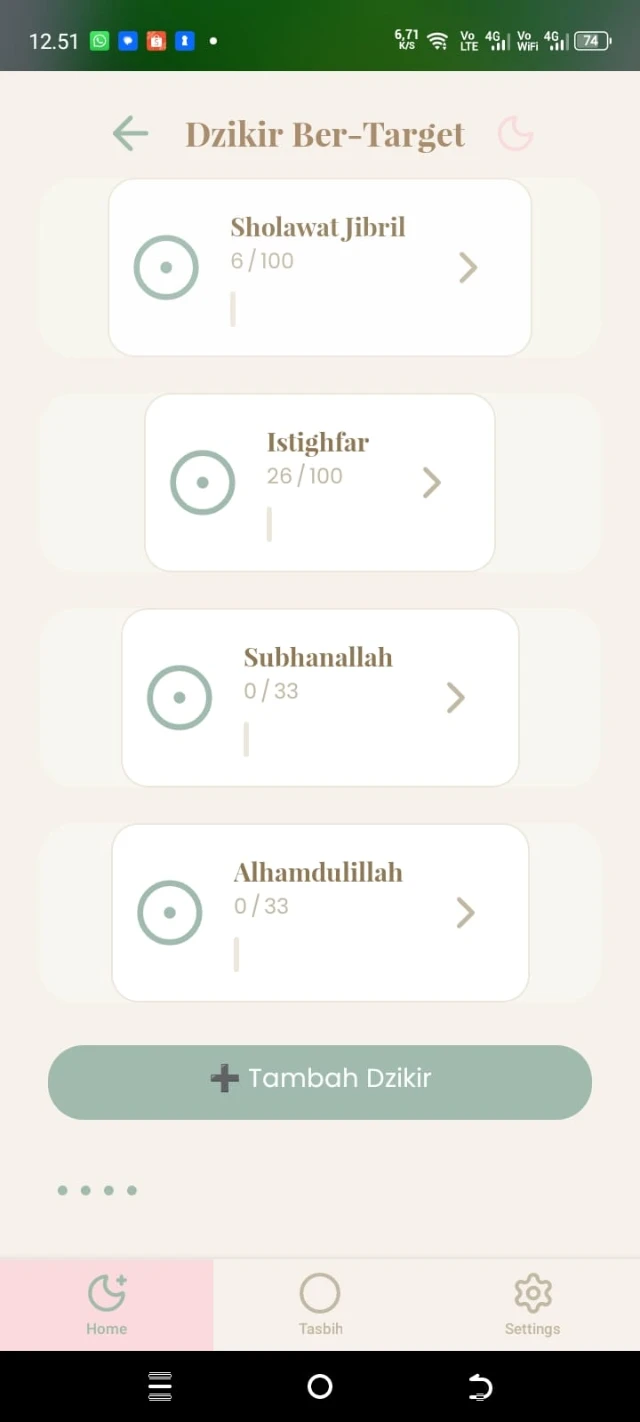Image resolution: width=640 pixels, height=1422 pixels.
Task: Switch to the Tasbih tab
Action: coord(320,1304)
